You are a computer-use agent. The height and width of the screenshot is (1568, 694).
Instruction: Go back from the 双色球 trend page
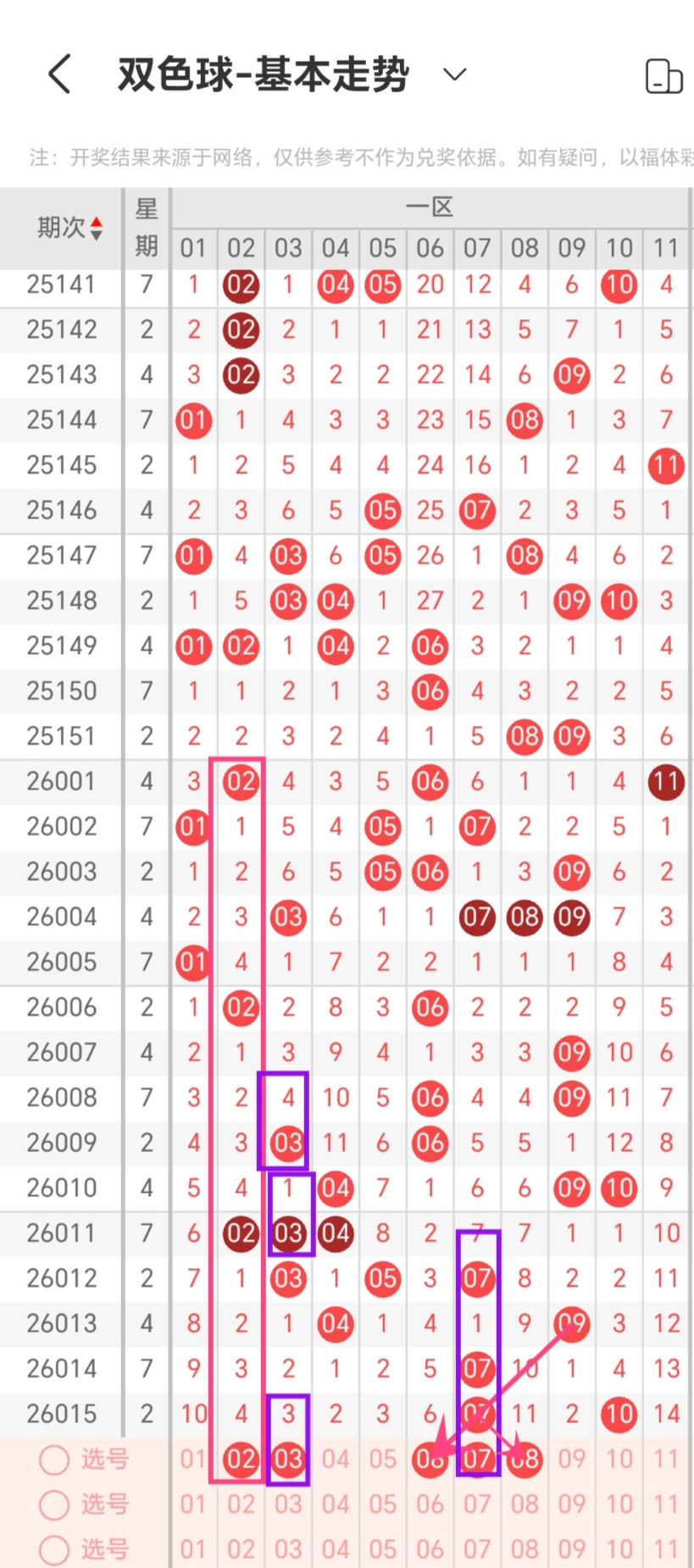[59, 75]
